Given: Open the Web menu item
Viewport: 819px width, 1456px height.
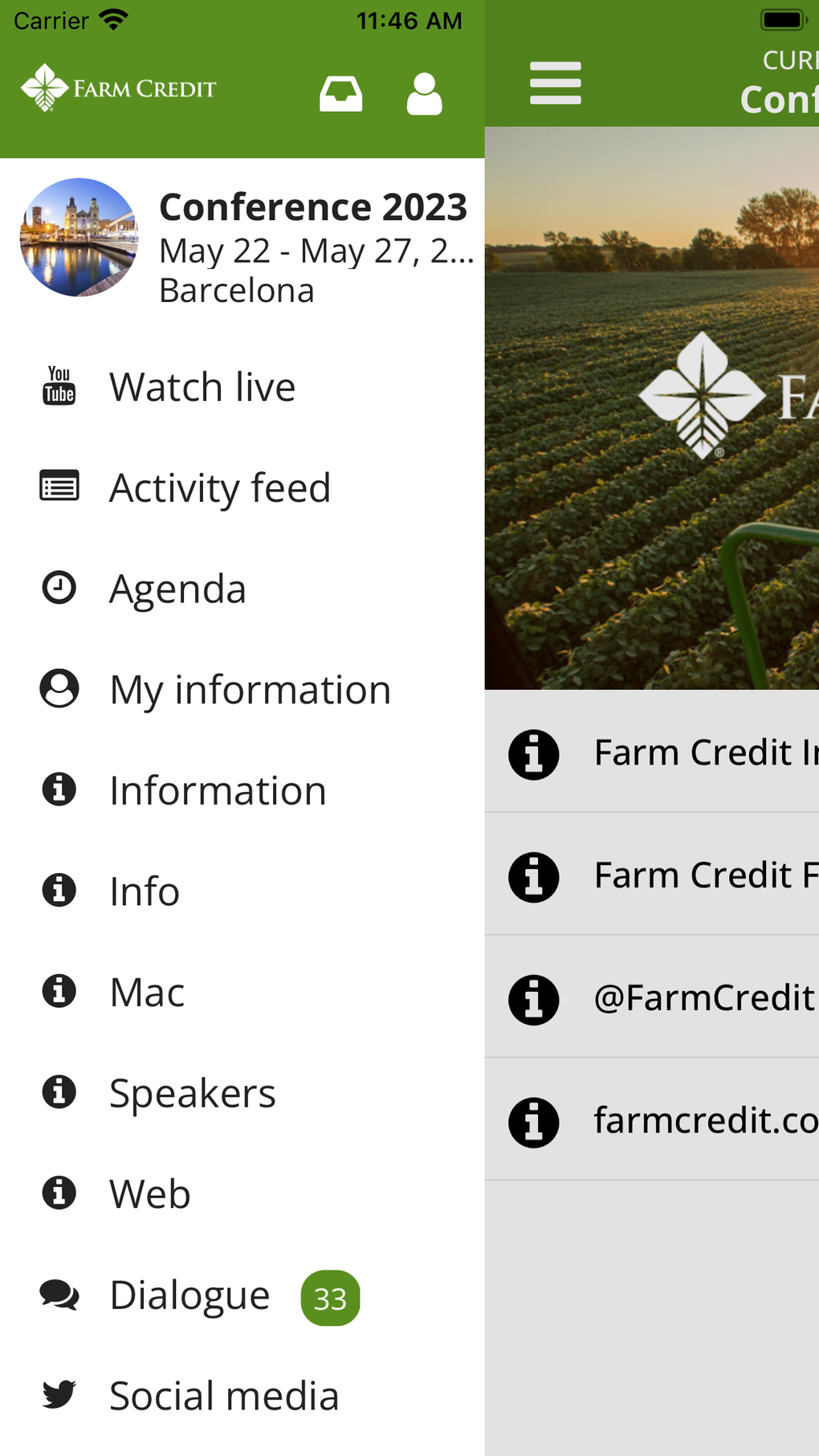Looking at the screenshot, I should tap(150, 1193).
